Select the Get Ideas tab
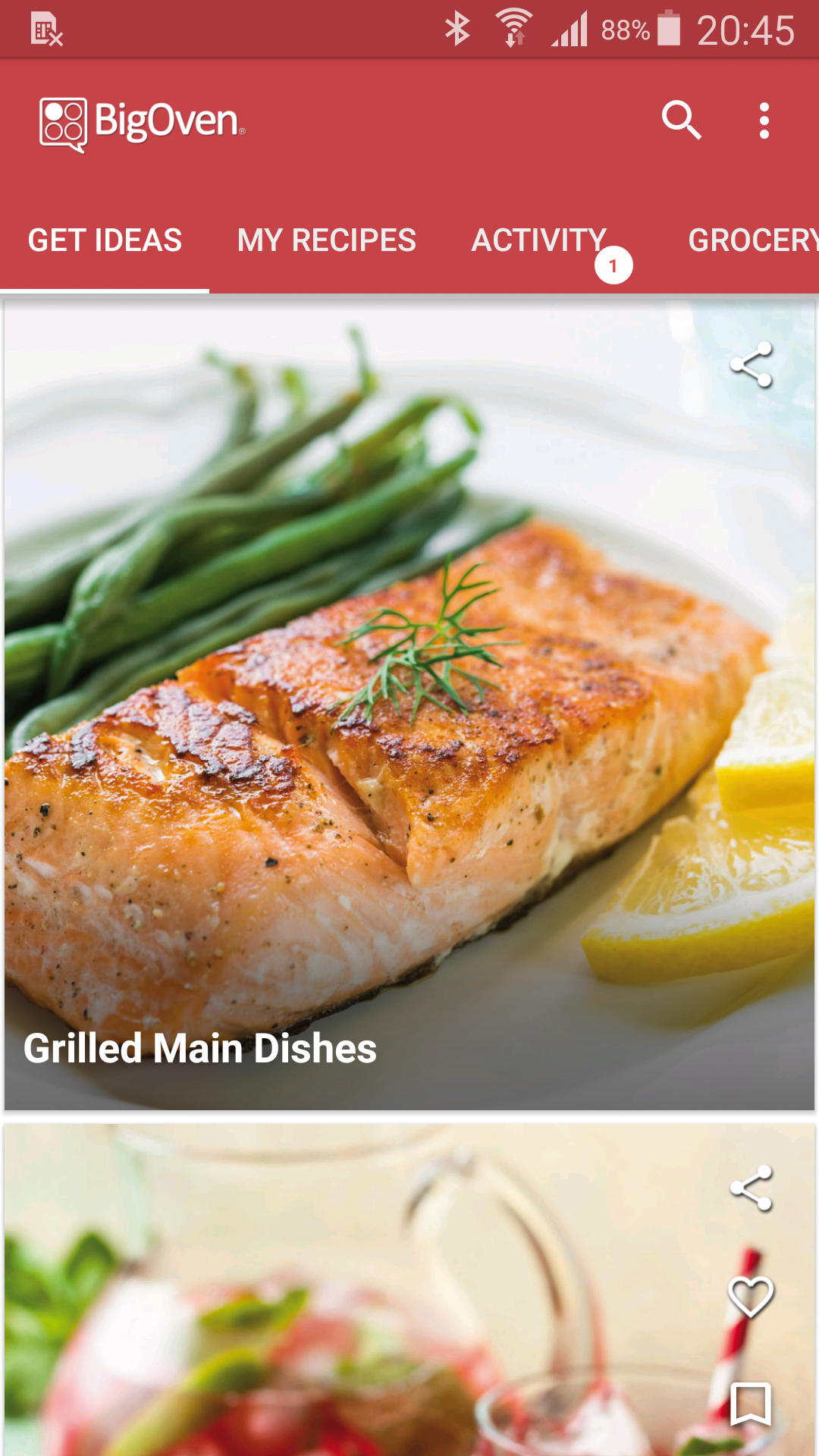 point(105,240)
